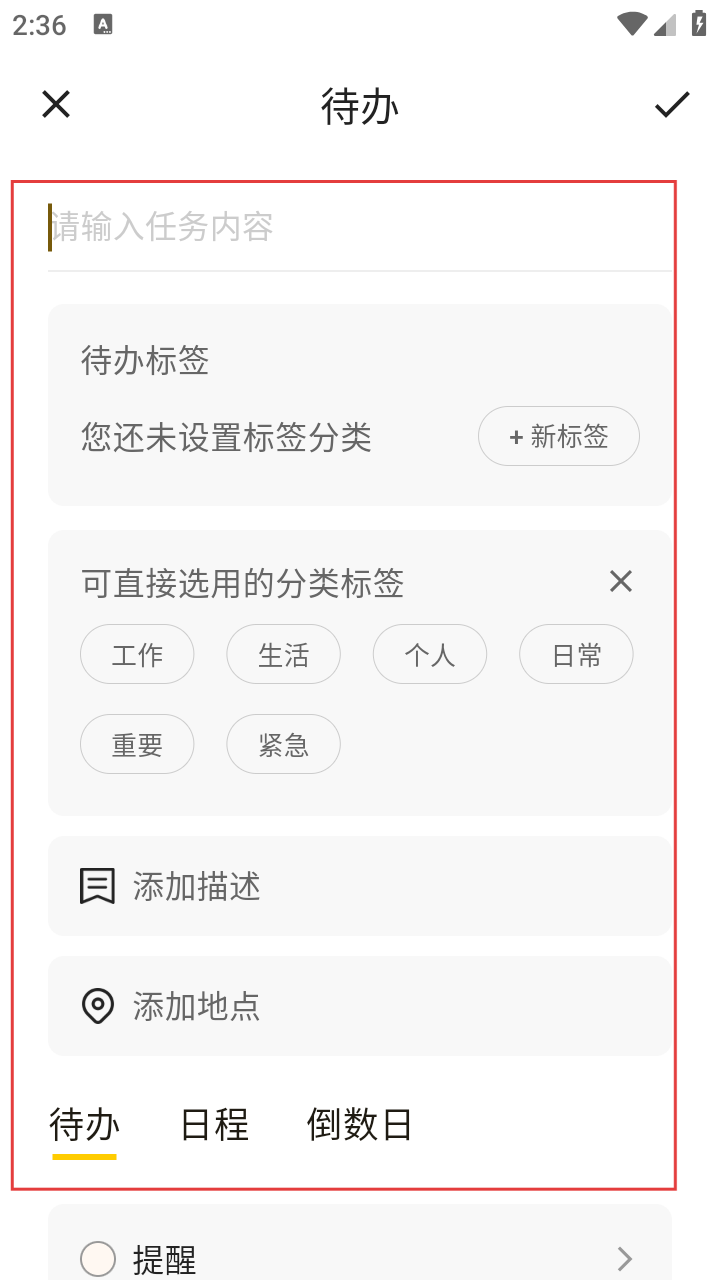The height and width of the screenshot is (1280, 720).
Task: Choose the 个人 tag chip
Action: click(430, 654)
